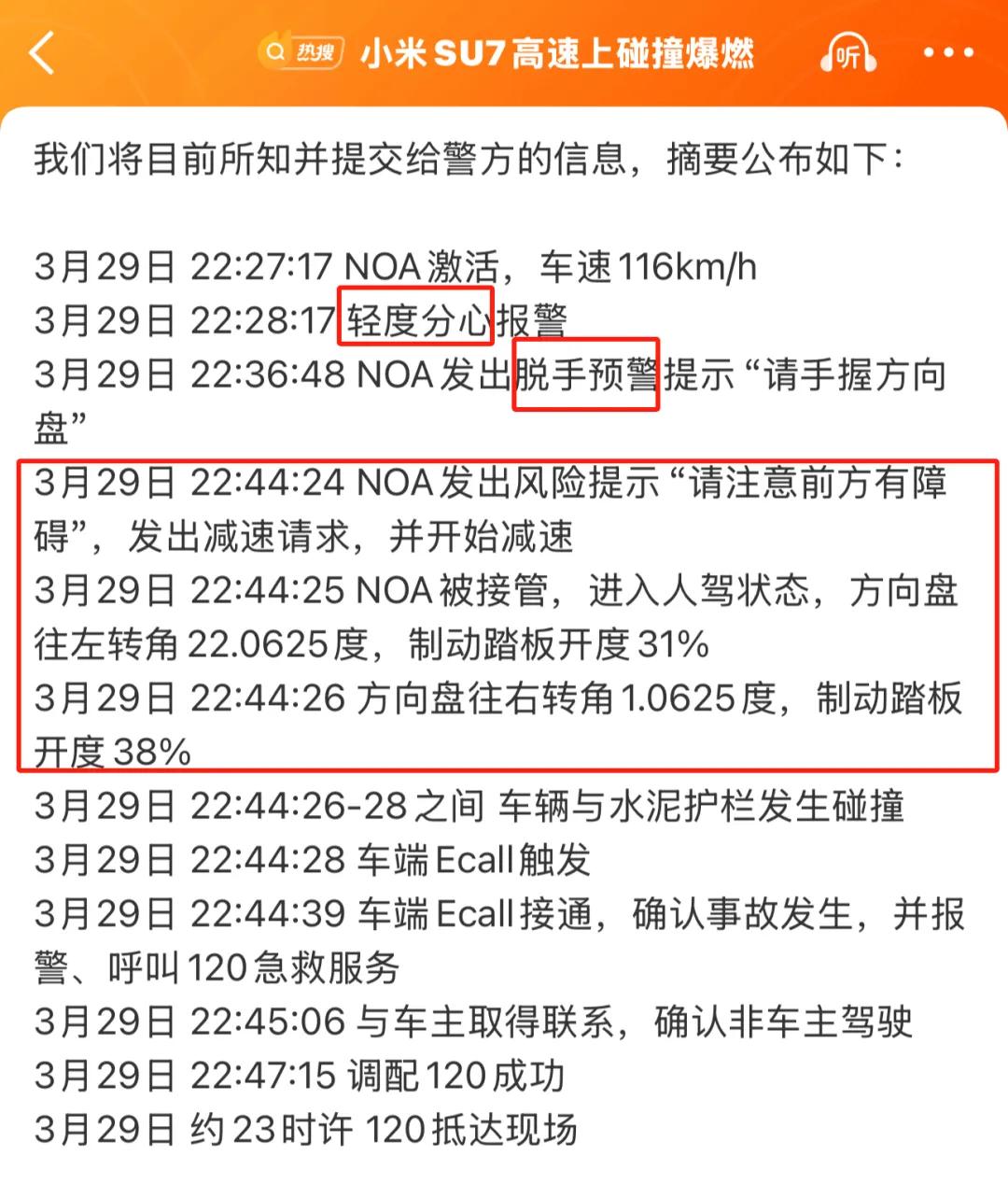Tap the NOA 激活 timeline entry

click(392, 268)
